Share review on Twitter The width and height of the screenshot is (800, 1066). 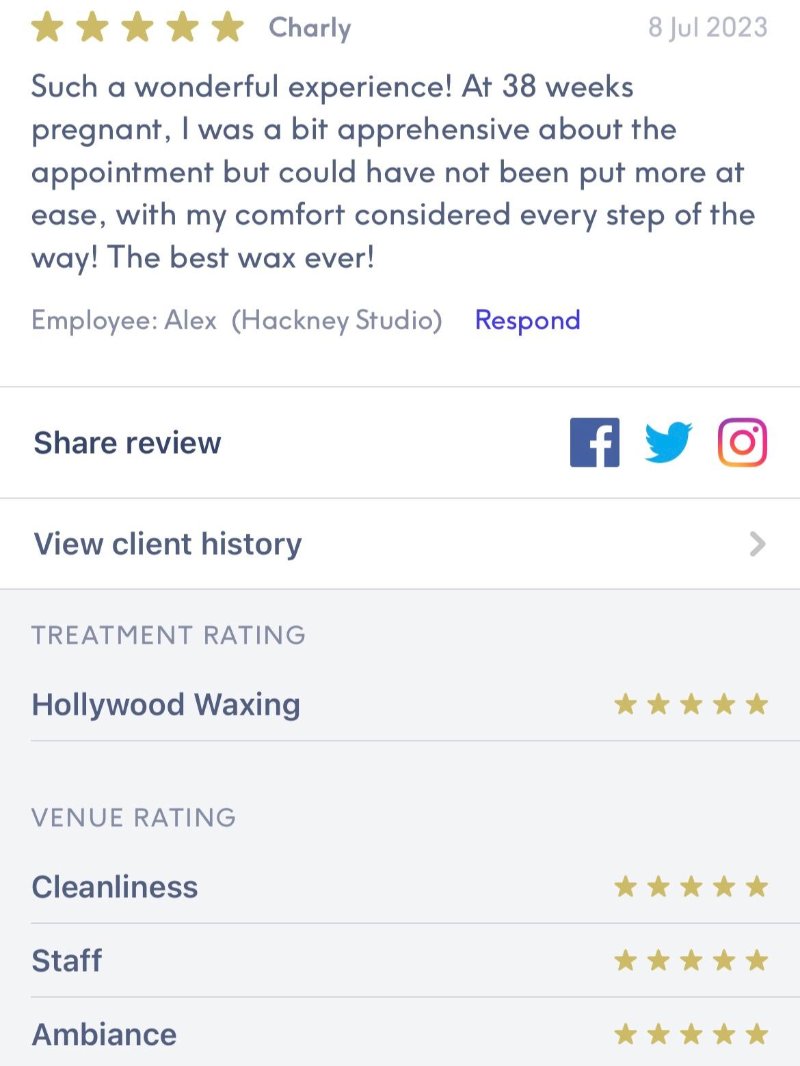point(668,442)
